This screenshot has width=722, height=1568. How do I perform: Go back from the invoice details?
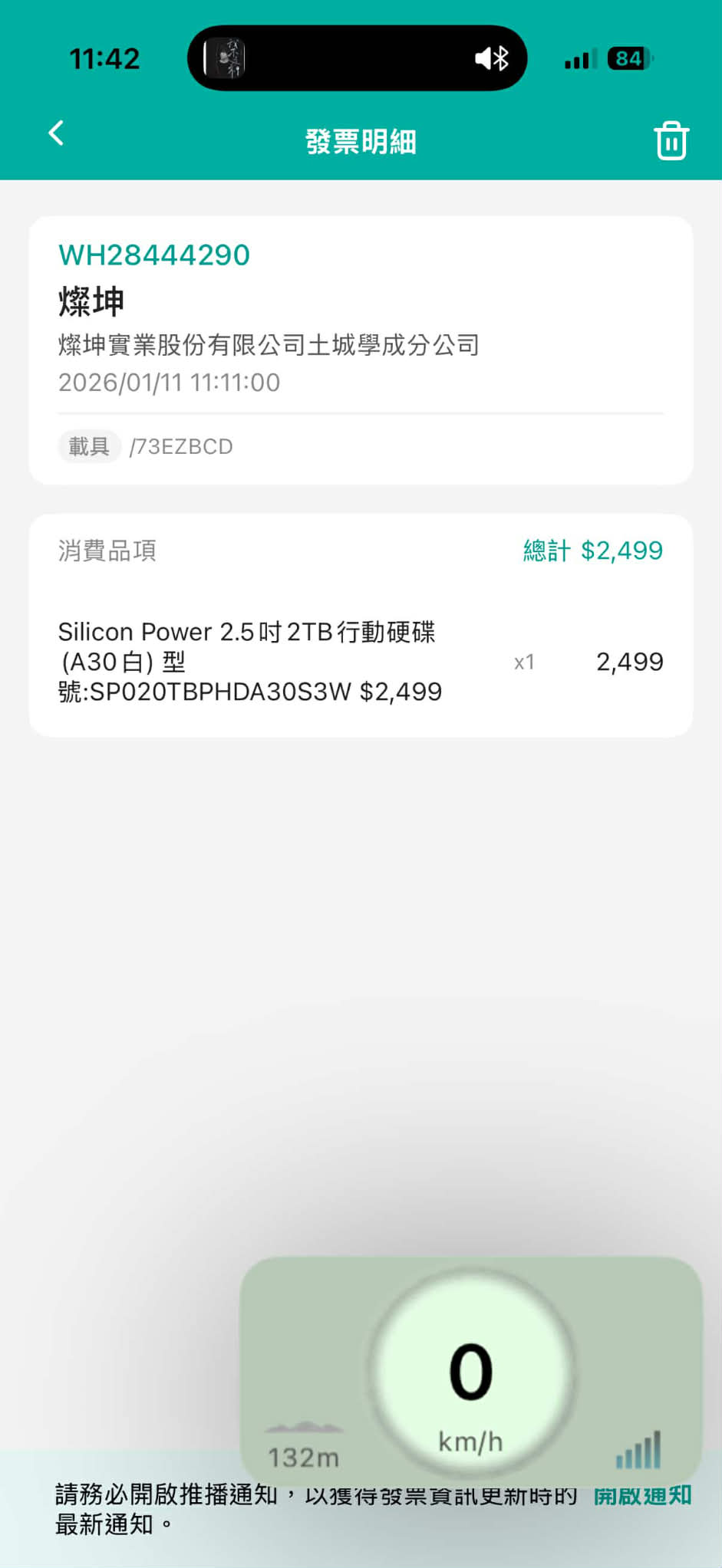[x=56, y=133]
